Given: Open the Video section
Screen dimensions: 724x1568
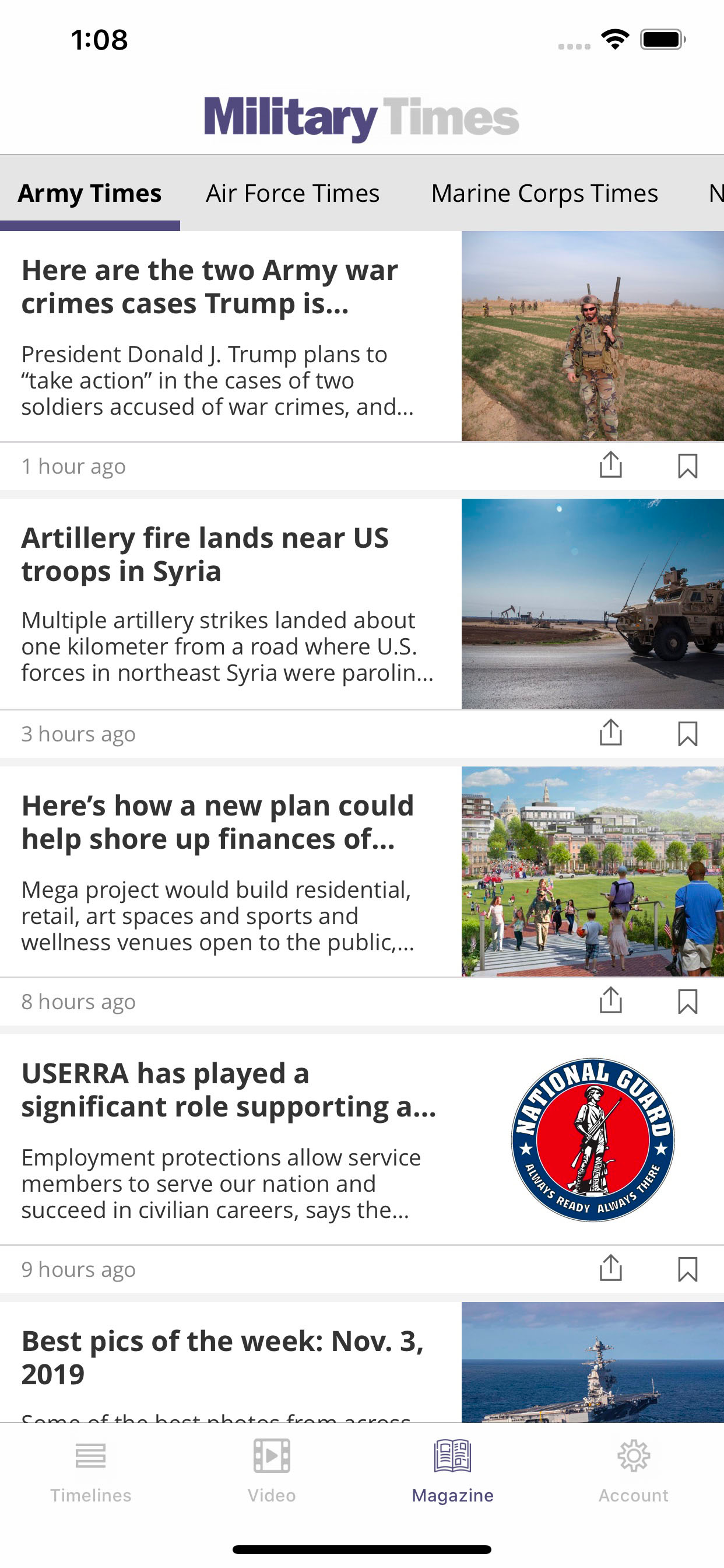Looking at the screenshot, I should pyautogui.click(x=270, y=1473).
